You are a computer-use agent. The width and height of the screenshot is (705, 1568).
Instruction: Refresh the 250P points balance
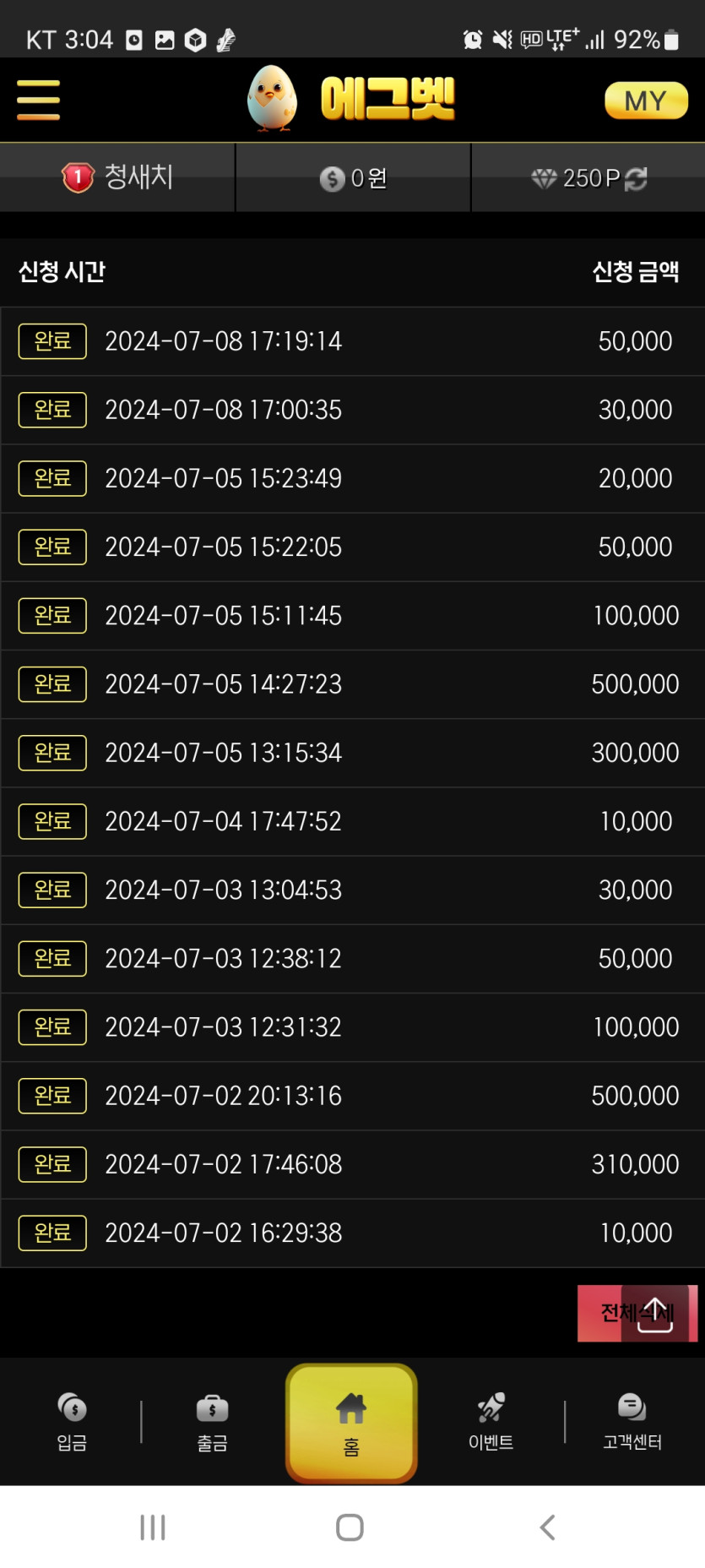[637, 178]
